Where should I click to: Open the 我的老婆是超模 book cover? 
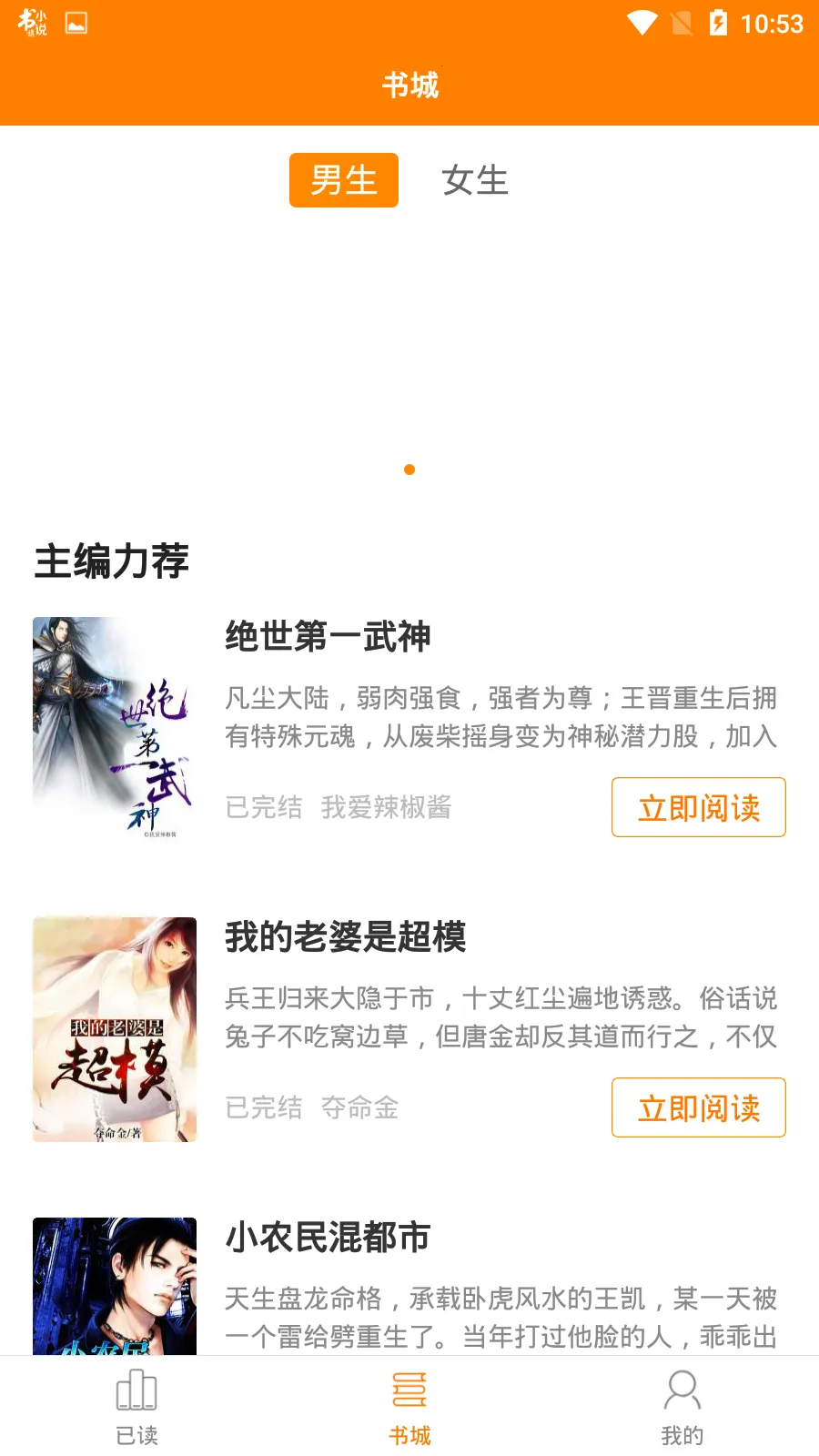115,1029
